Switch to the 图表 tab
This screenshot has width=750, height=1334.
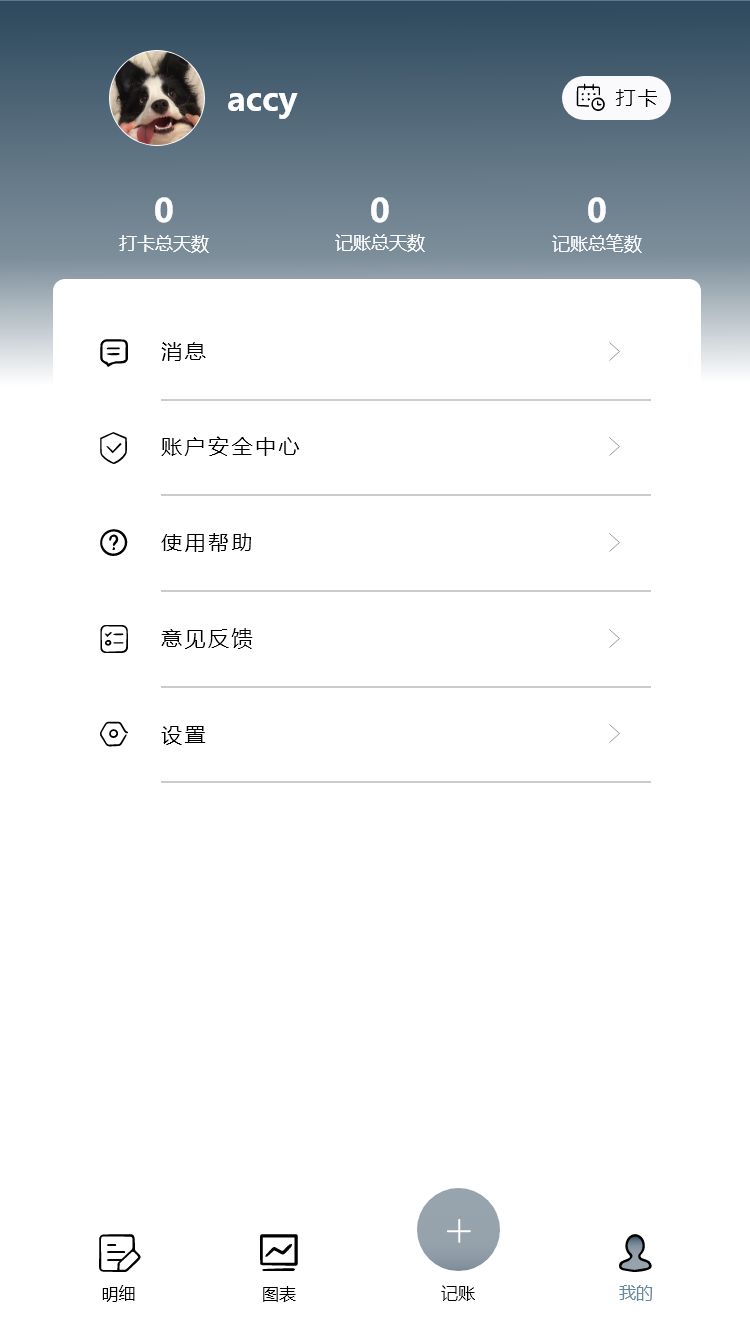279,1267
